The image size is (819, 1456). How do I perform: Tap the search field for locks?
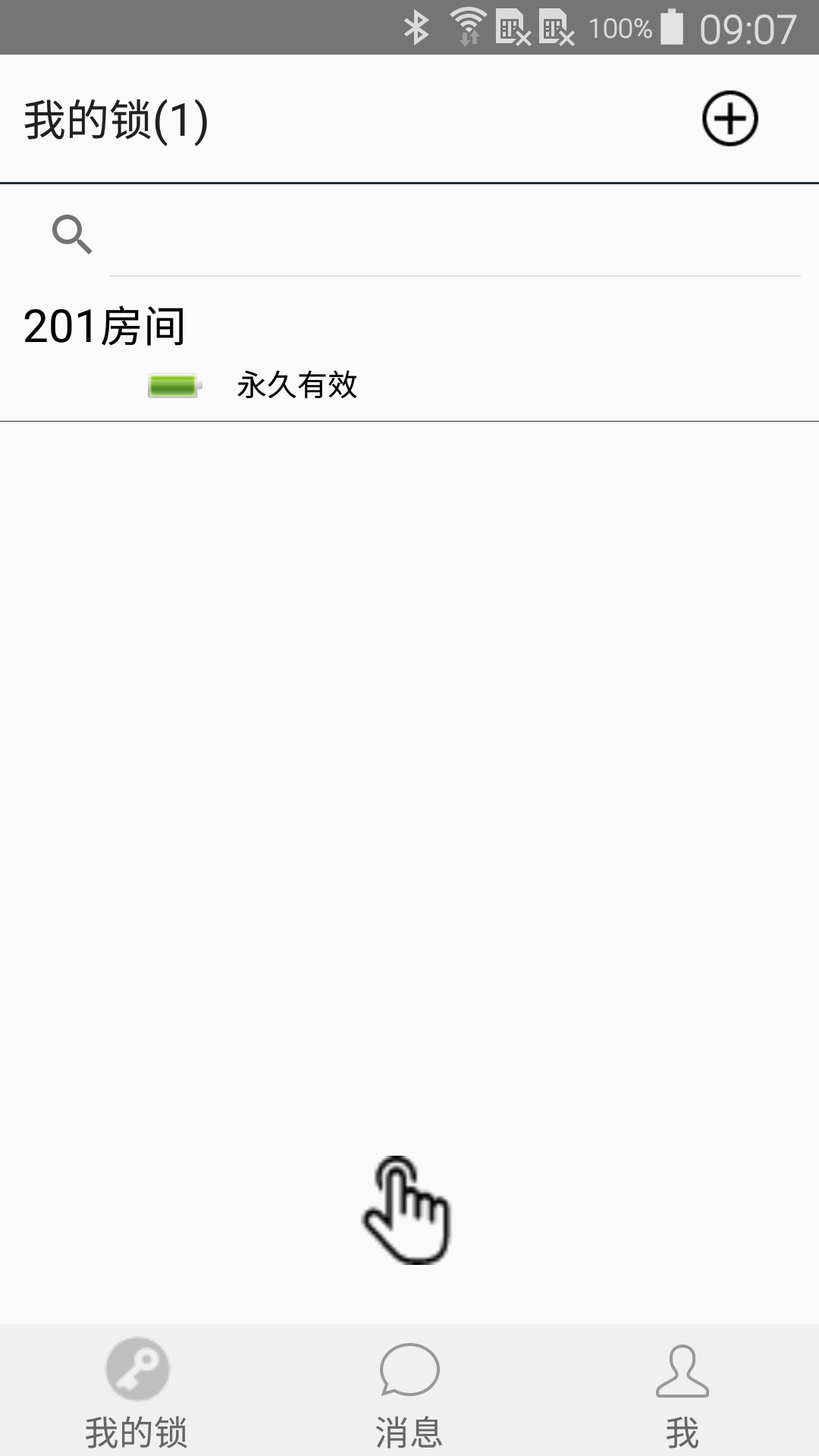(454, 234)
